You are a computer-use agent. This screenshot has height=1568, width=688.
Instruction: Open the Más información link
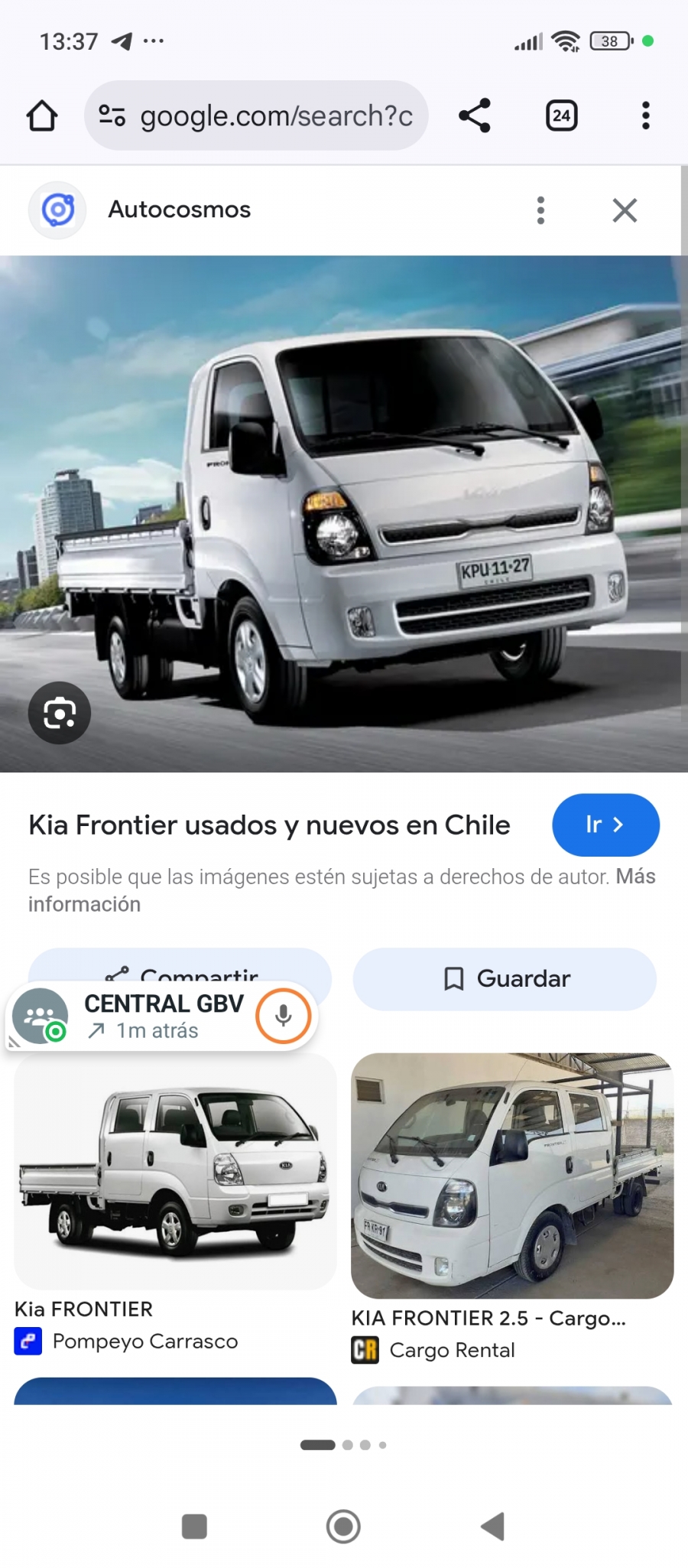[634, 877]
